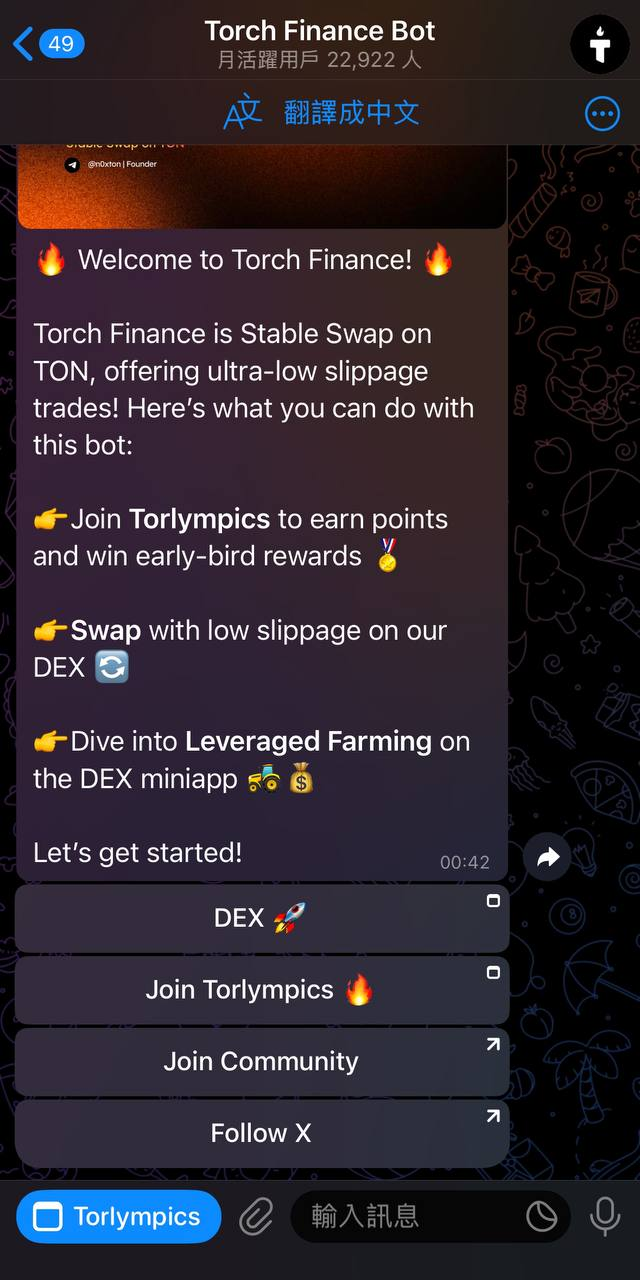Open the bot banner image
640x1280 pixels.
[261, 187]
